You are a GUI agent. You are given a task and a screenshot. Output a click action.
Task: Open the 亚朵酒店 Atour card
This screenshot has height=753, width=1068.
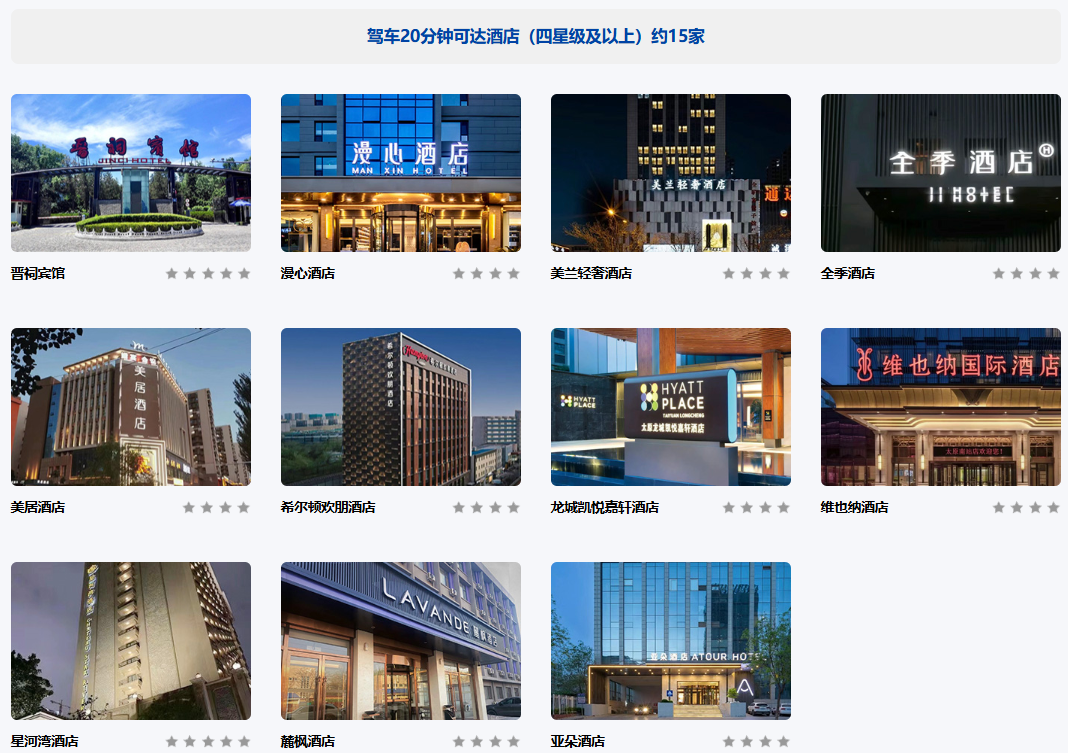[x=670, y=641]
